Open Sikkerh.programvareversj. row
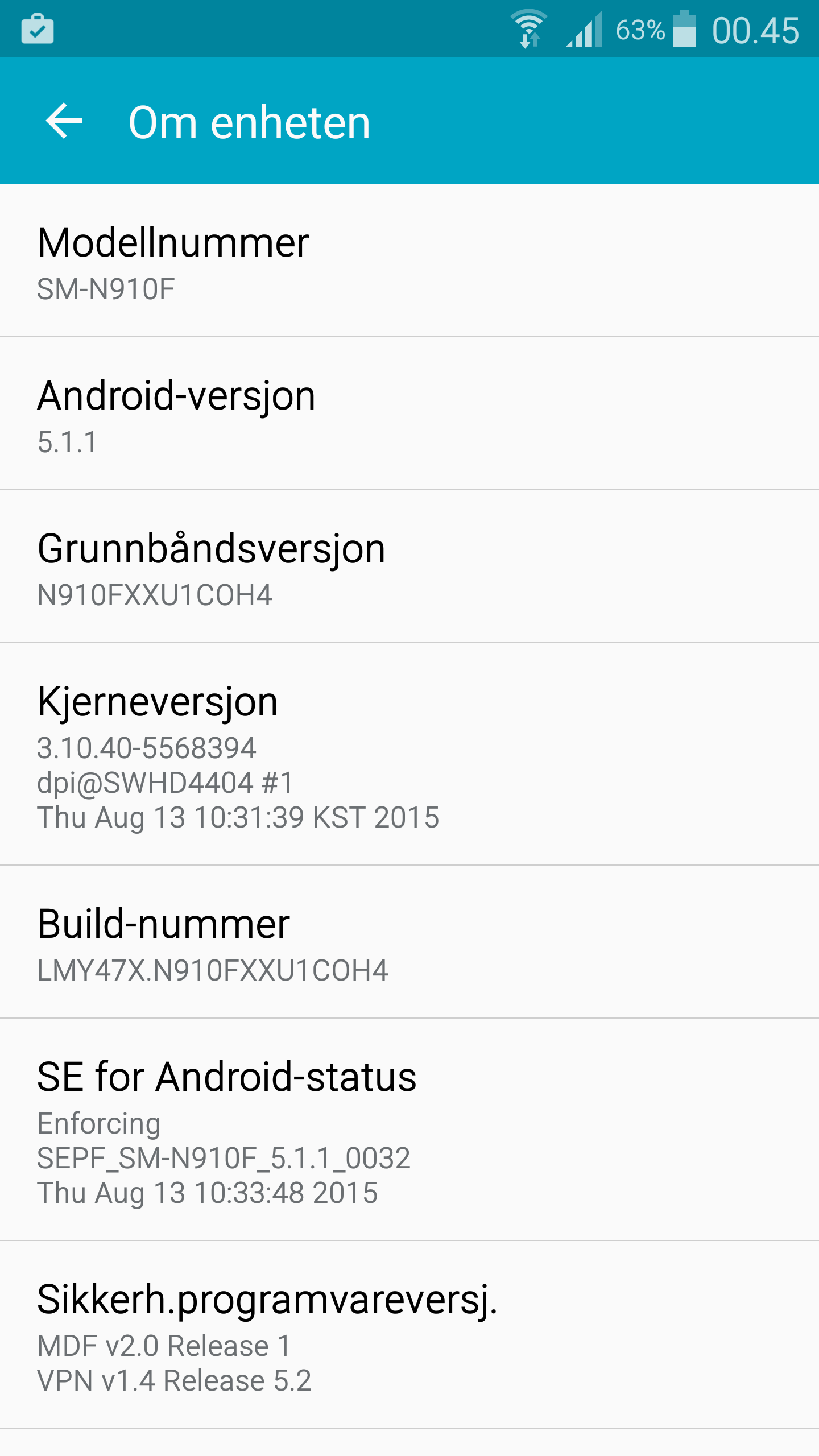Viewport: 819px width, 1456px height. pos(409,1335)
